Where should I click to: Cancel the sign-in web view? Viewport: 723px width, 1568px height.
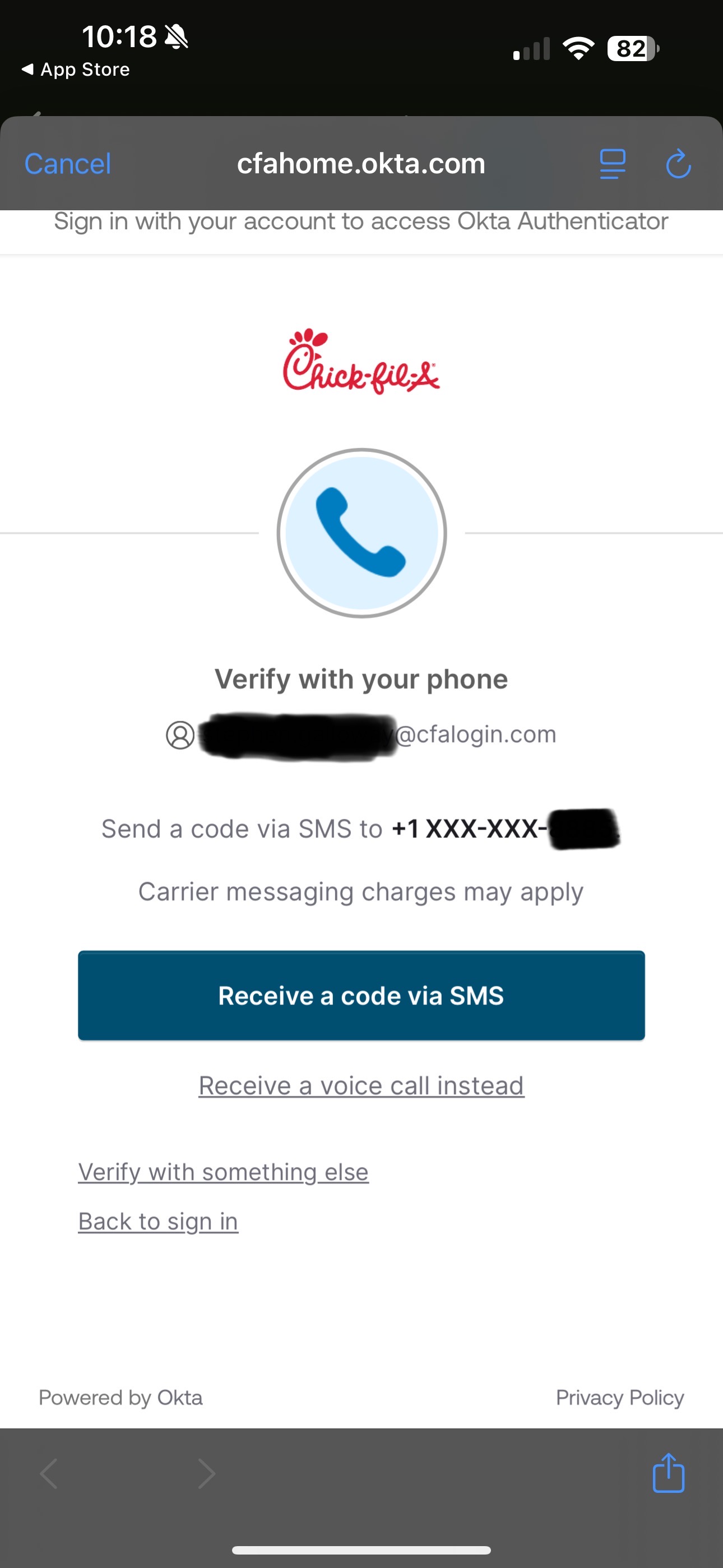point(68,164)
